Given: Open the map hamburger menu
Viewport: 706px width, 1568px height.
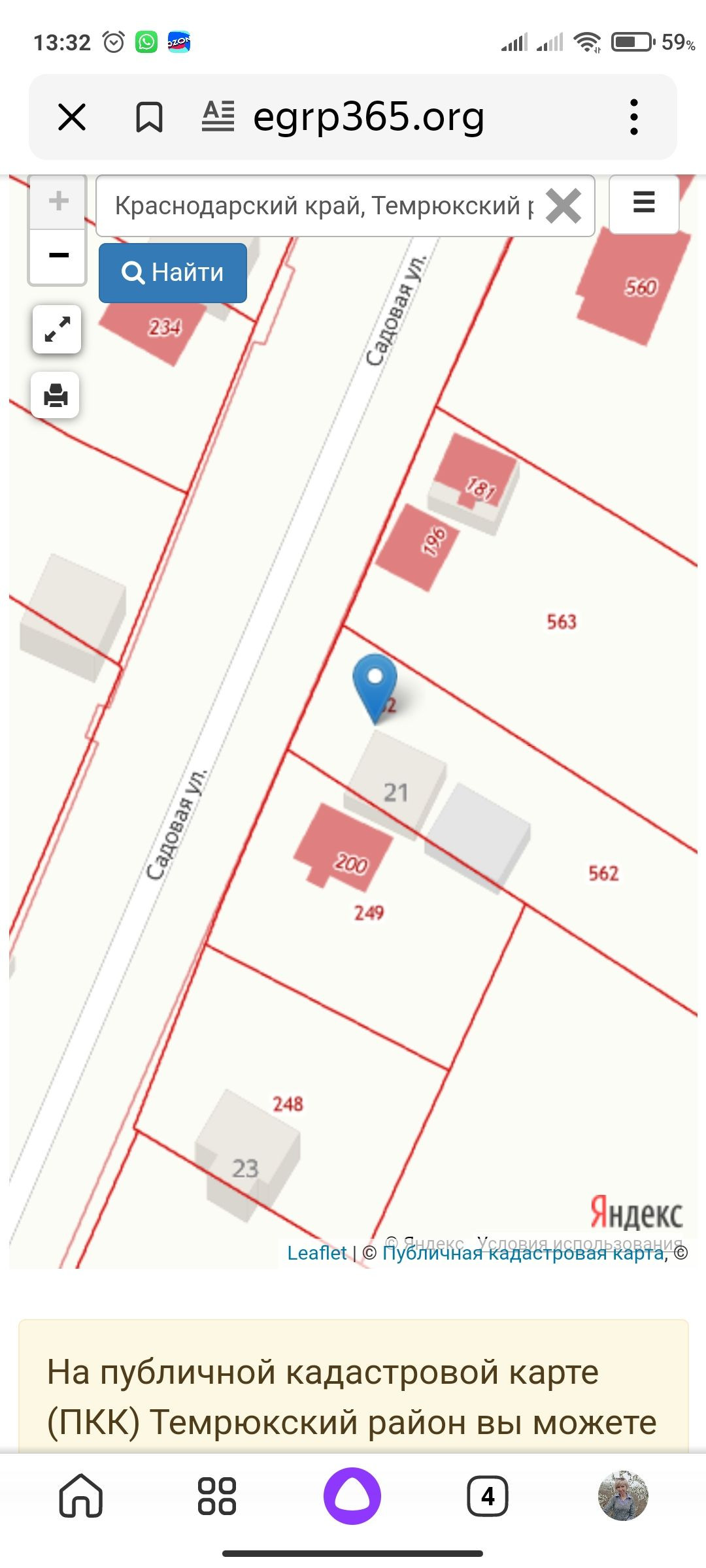Looking at the screenshot, I should 644,203.
